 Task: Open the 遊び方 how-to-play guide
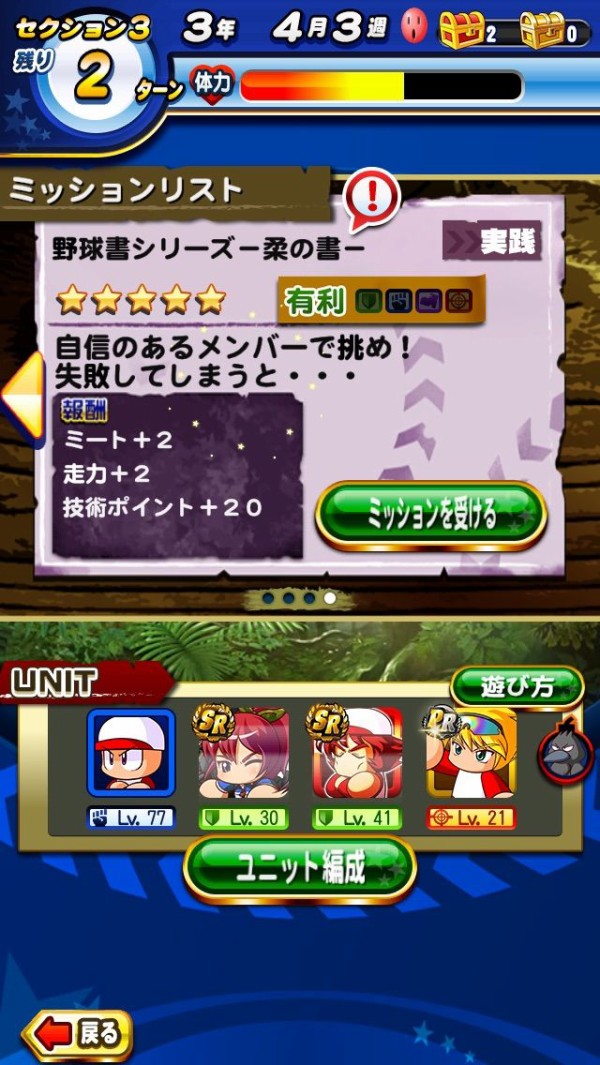tap(516, 687)
